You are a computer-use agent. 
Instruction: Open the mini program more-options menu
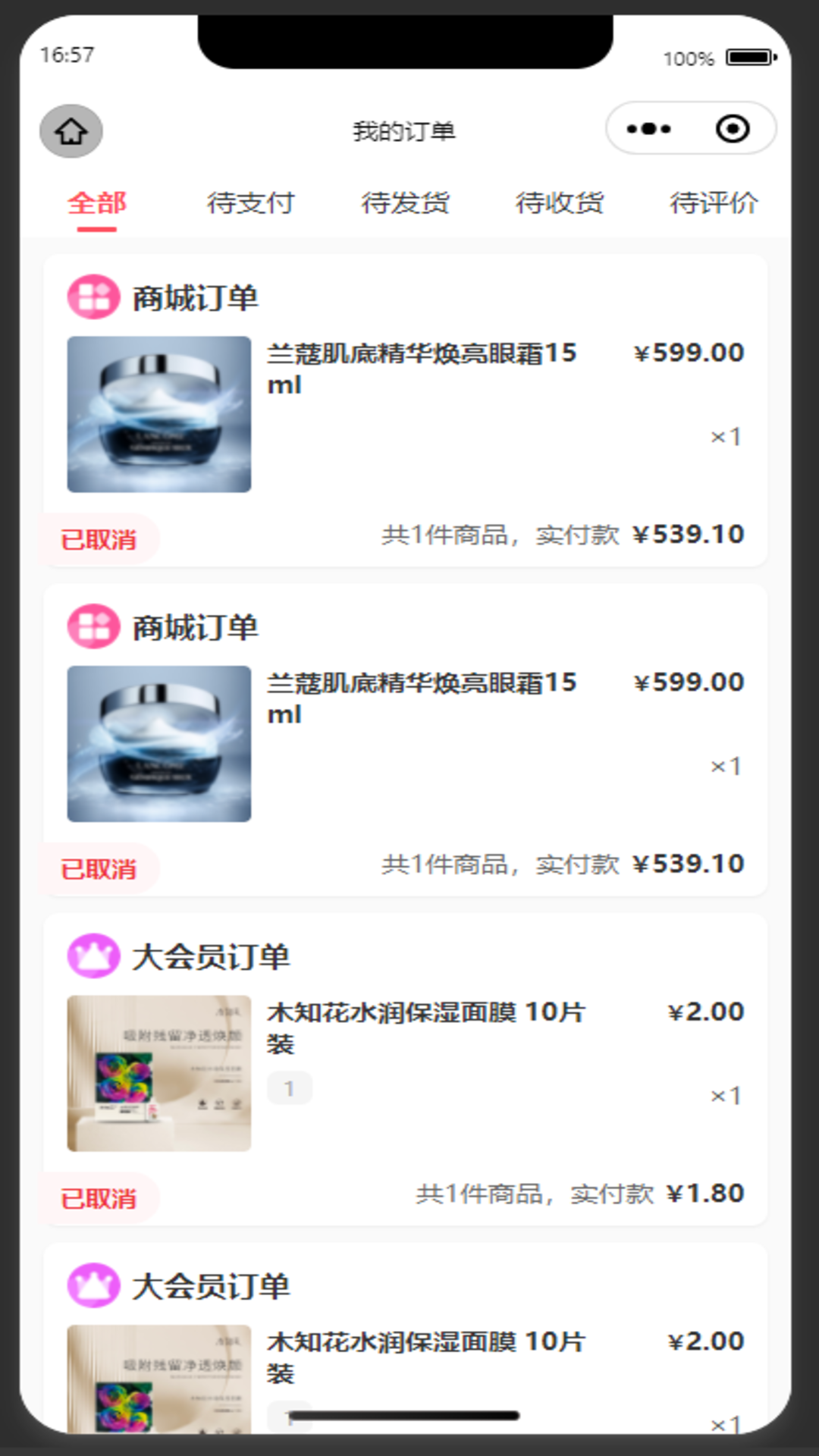click(648, 129)
